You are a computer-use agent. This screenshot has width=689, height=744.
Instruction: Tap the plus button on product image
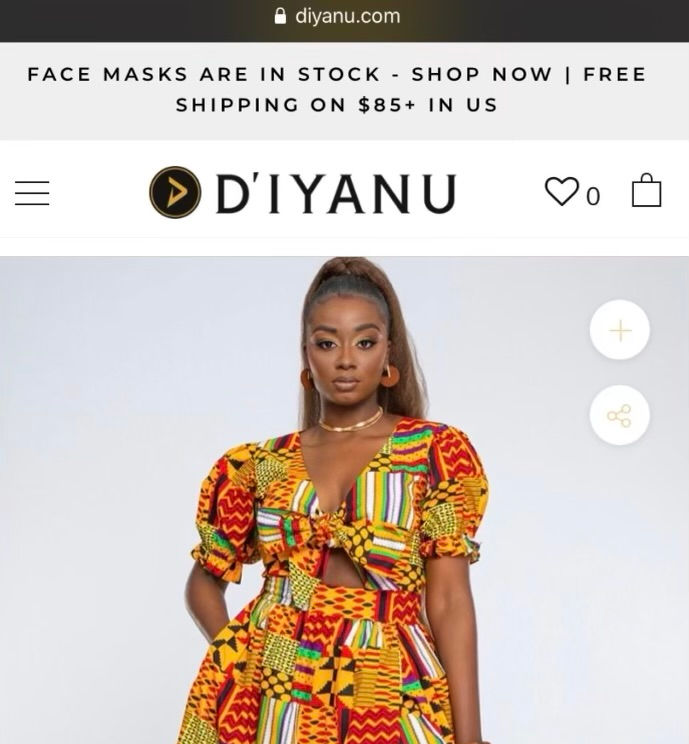(620, 330)
